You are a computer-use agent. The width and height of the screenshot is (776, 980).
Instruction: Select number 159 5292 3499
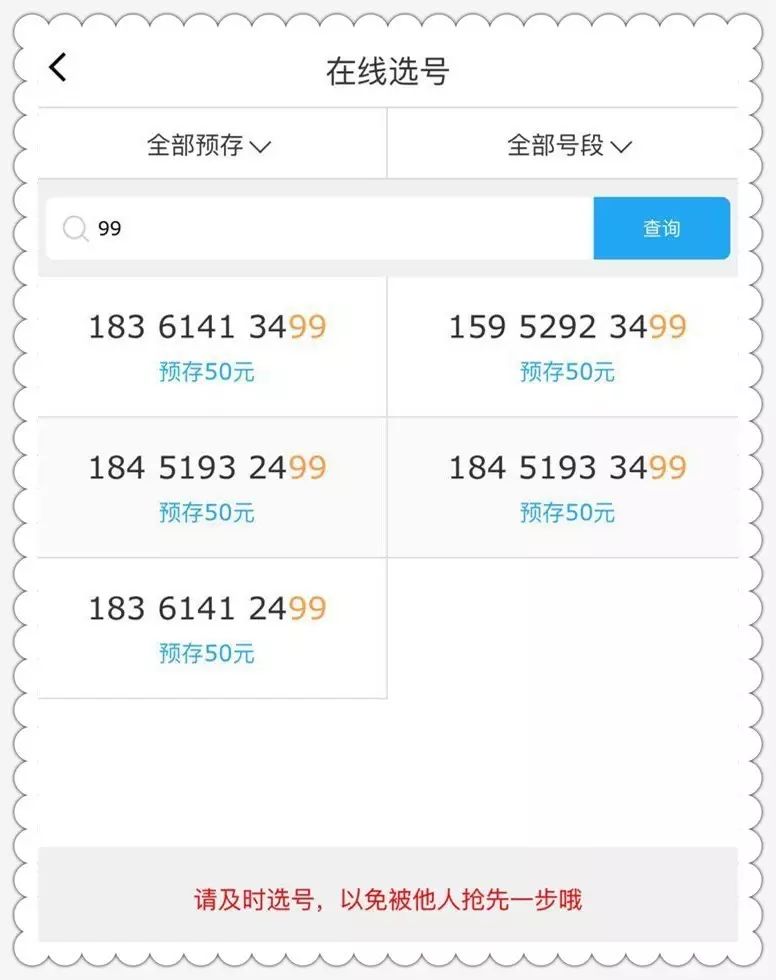pos(566,345)
